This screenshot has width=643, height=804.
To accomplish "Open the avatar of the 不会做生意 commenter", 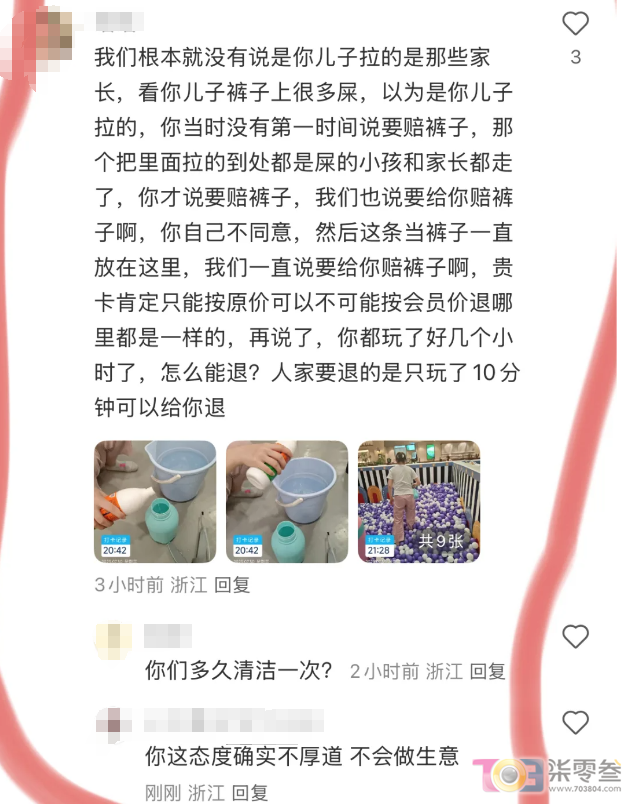I will (113, 724).
